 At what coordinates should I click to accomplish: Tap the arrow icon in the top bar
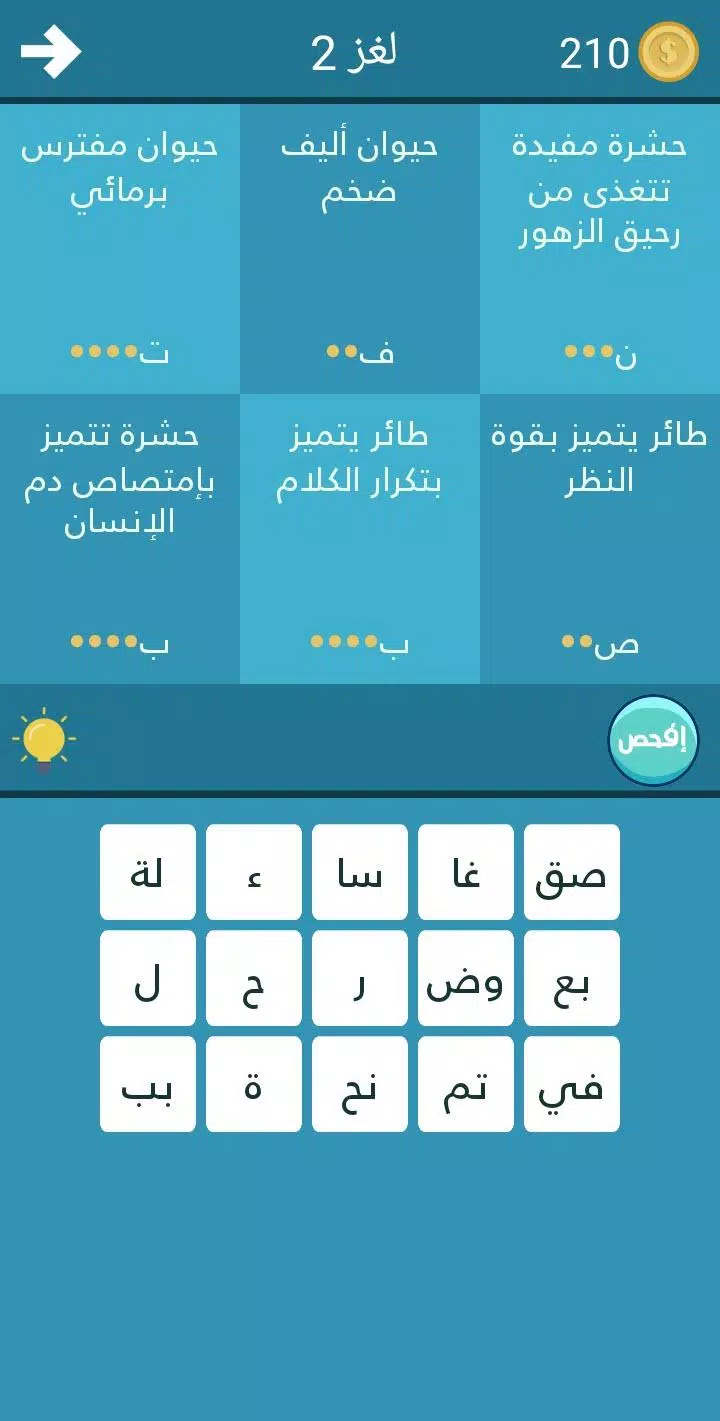coord(51,51)
